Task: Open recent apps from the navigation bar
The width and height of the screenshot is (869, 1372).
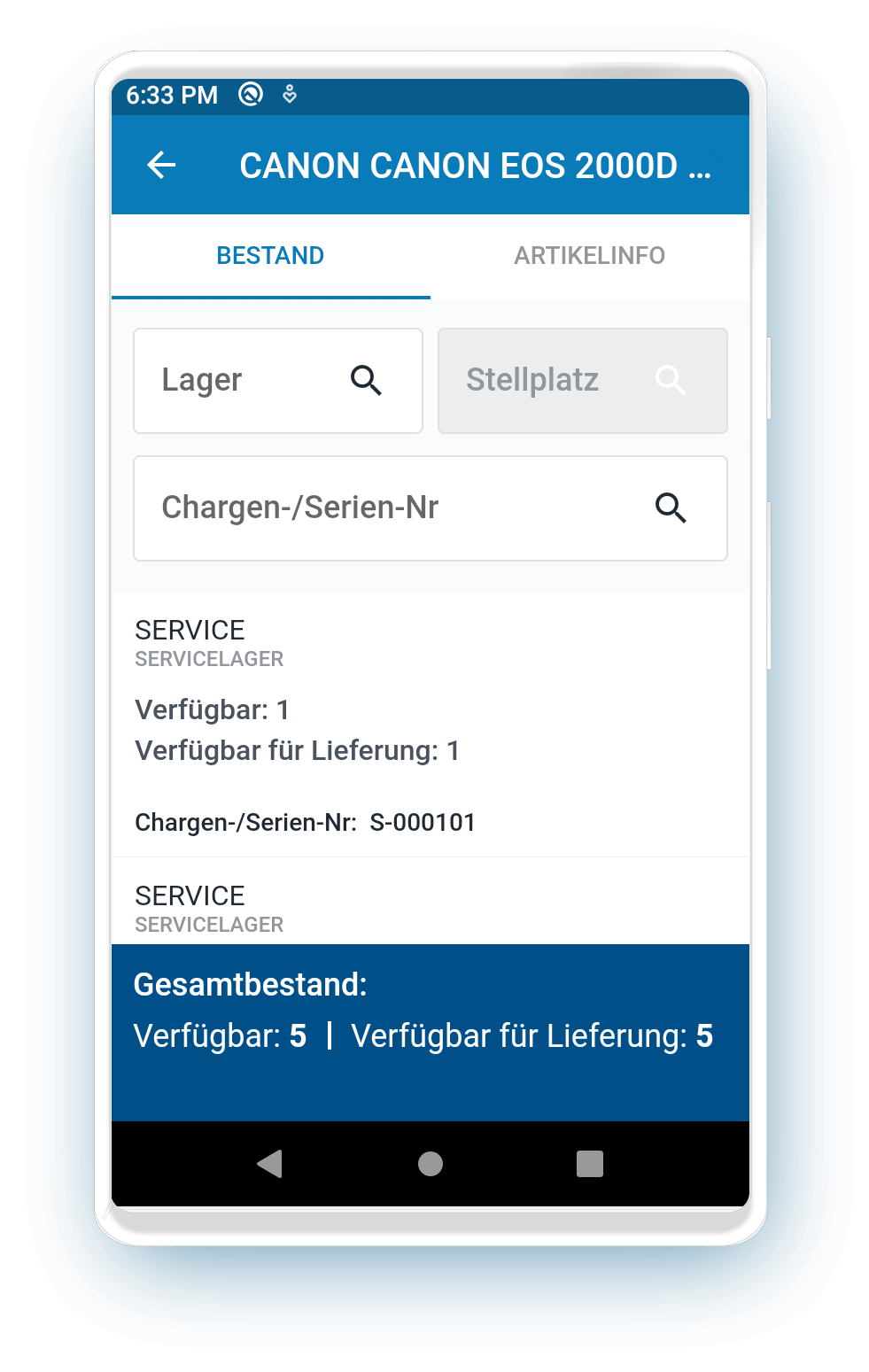Action: (589, 1164)
